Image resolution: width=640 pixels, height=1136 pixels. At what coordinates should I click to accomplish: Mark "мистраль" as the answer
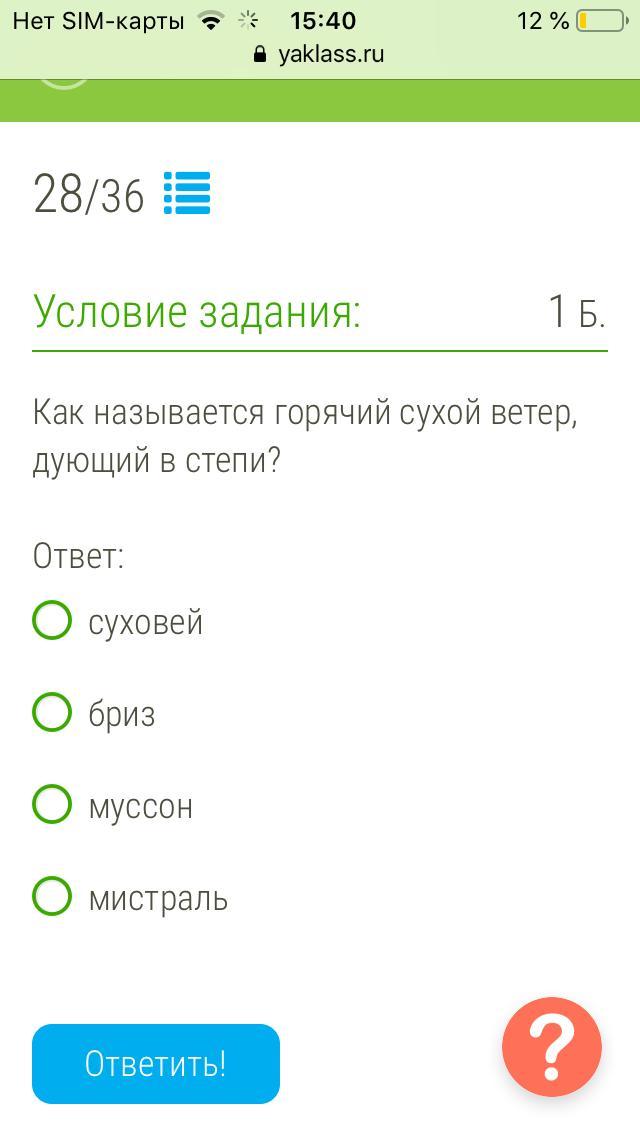coord(52,896)
